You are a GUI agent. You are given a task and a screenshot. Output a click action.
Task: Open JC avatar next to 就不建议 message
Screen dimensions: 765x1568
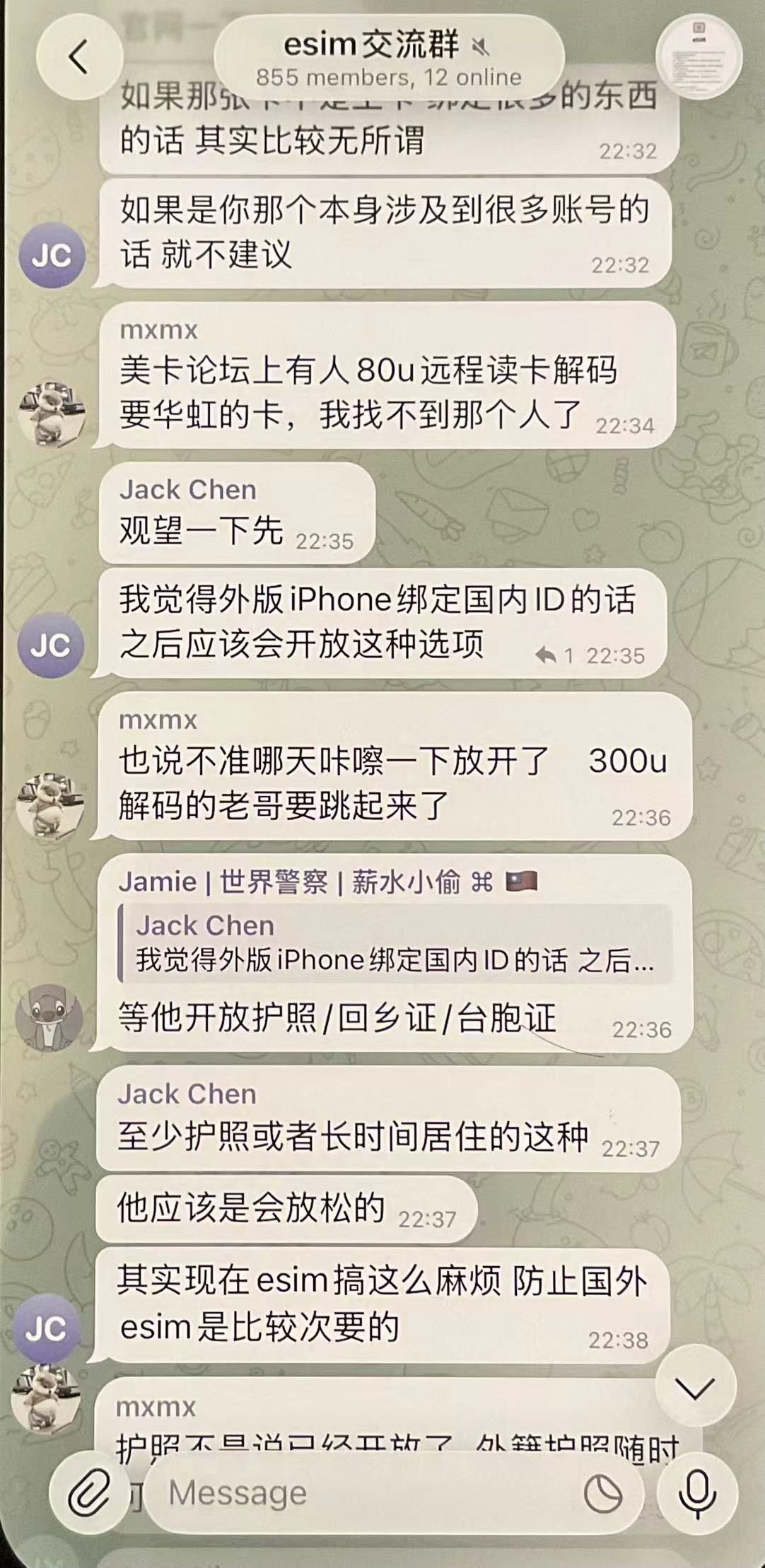click(52, 255)
